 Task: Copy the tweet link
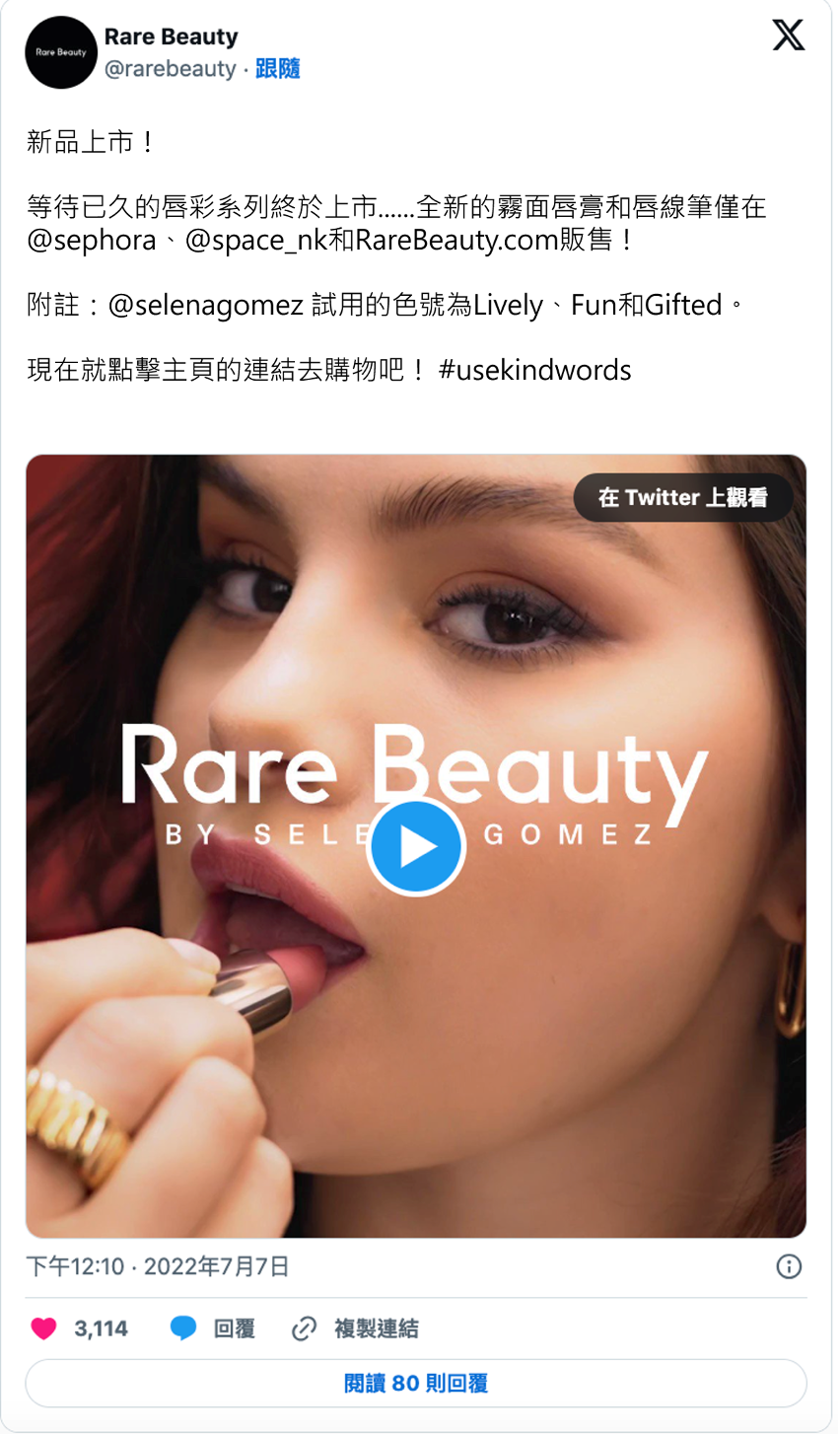pyautogui.click(x=356, y=1328)
